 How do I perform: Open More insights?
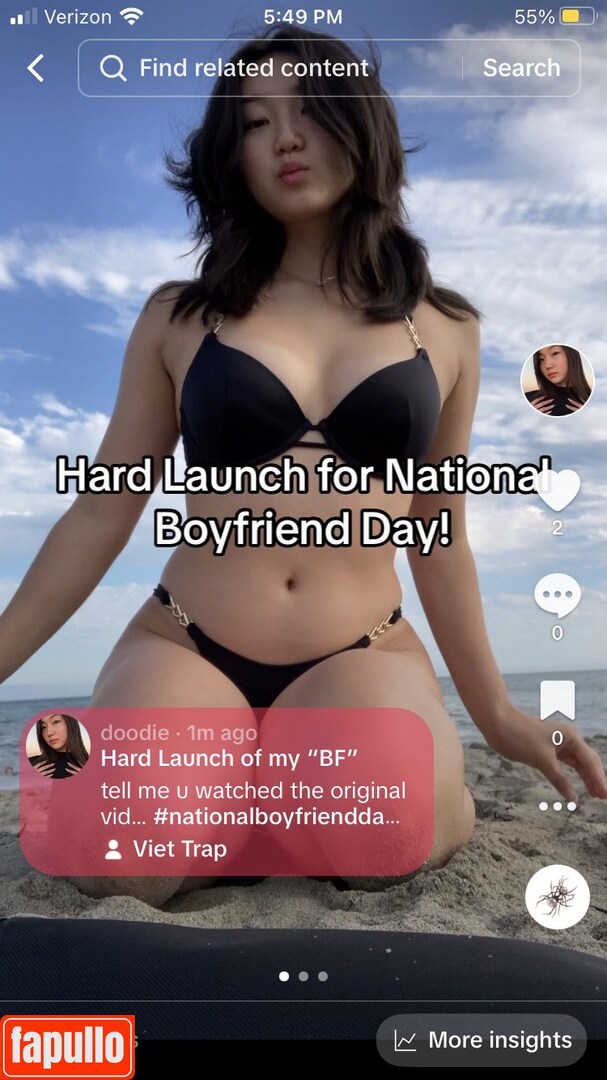[x=483, y=1040]
